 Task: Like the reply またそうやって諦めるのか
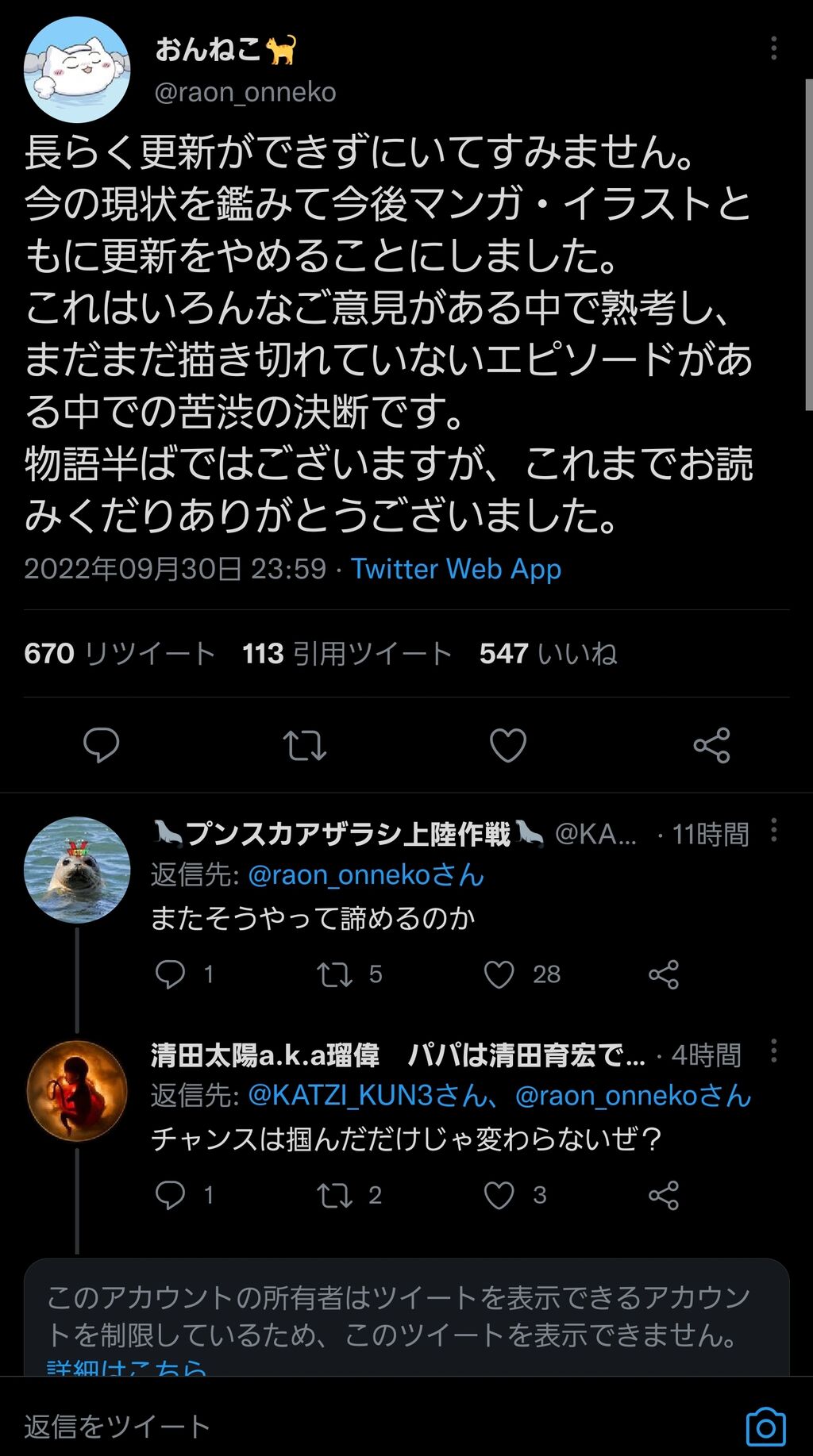tap(499, 974)
